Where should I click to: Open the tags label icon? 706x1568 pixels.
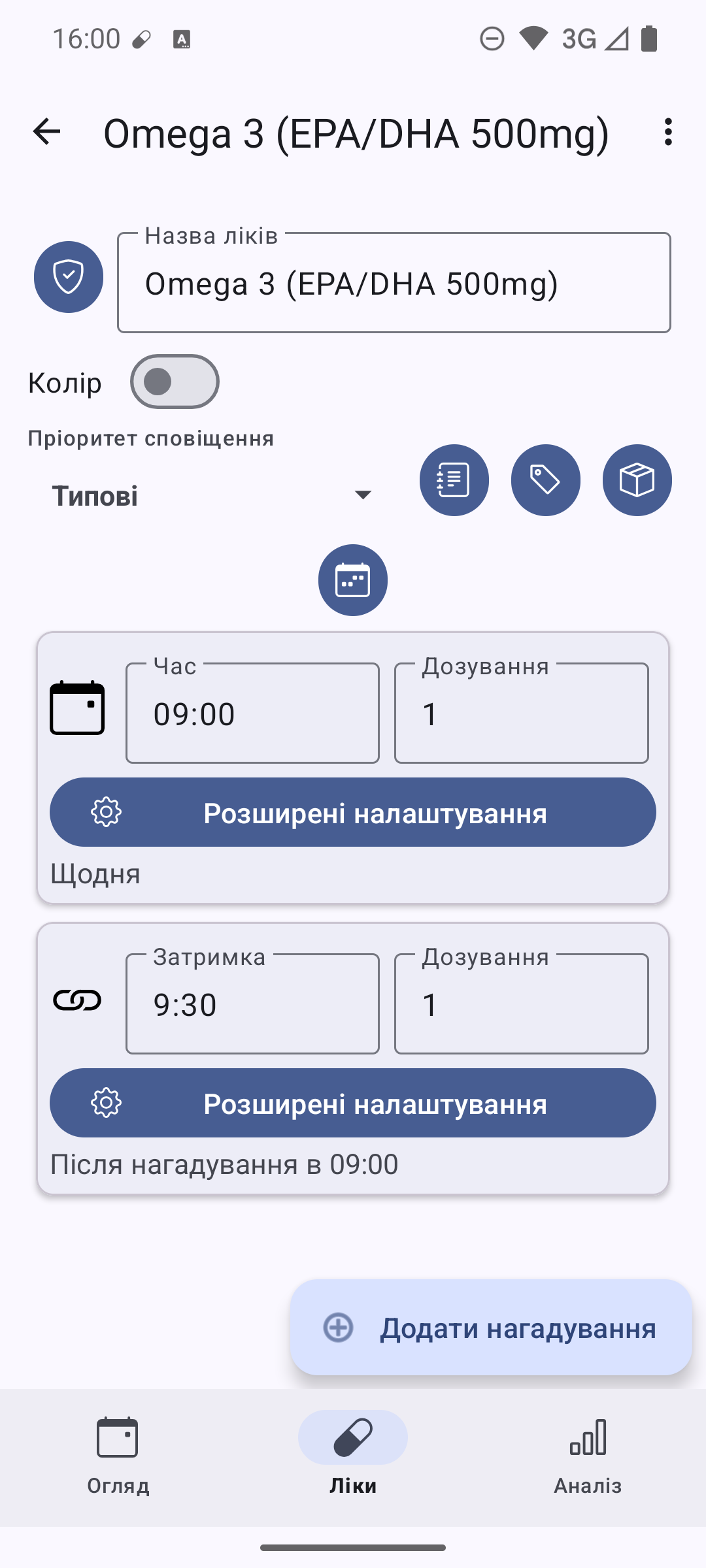[545, 480]
